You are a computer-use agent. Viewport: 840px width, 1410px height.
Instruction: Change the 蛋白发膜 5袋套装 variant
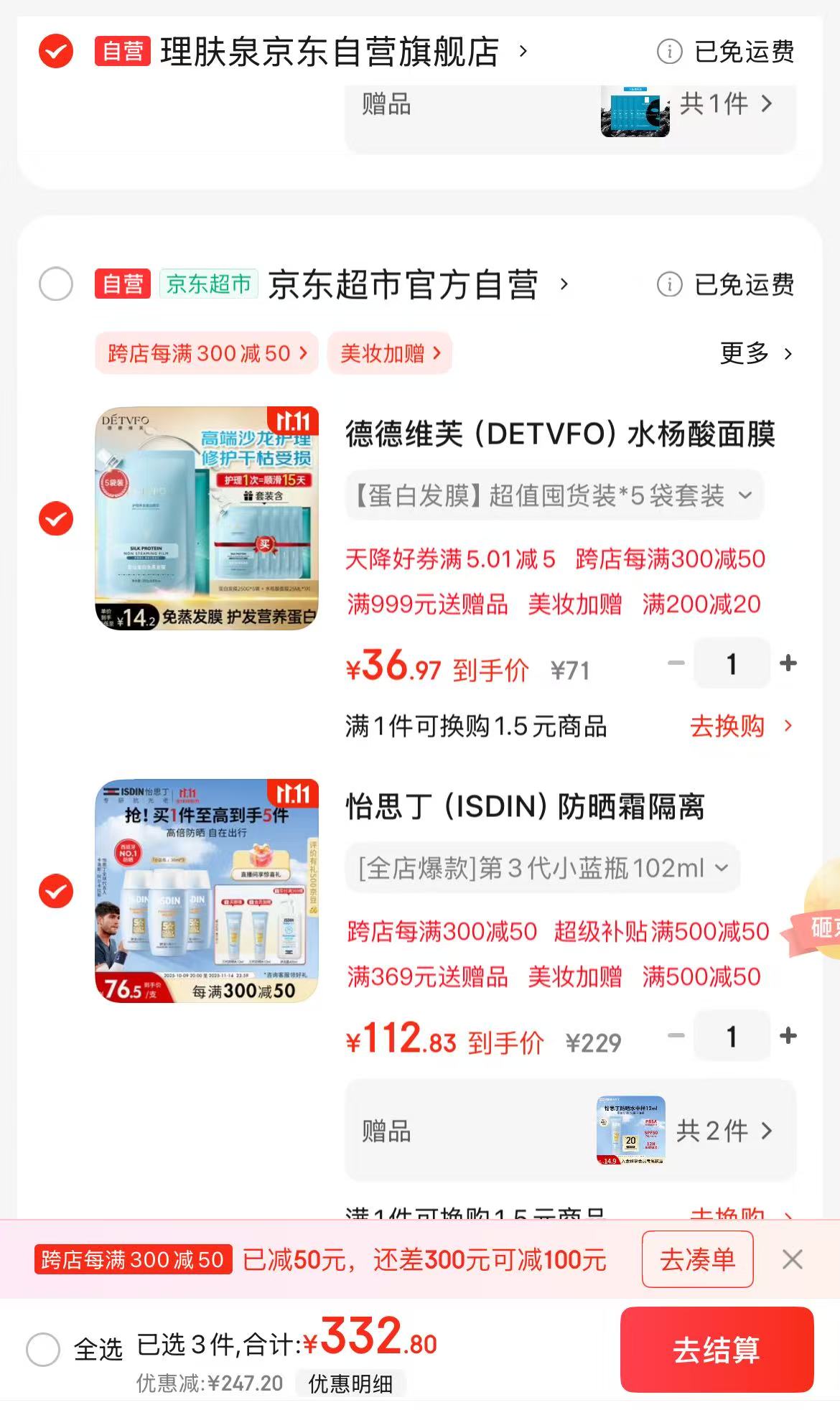553,495
